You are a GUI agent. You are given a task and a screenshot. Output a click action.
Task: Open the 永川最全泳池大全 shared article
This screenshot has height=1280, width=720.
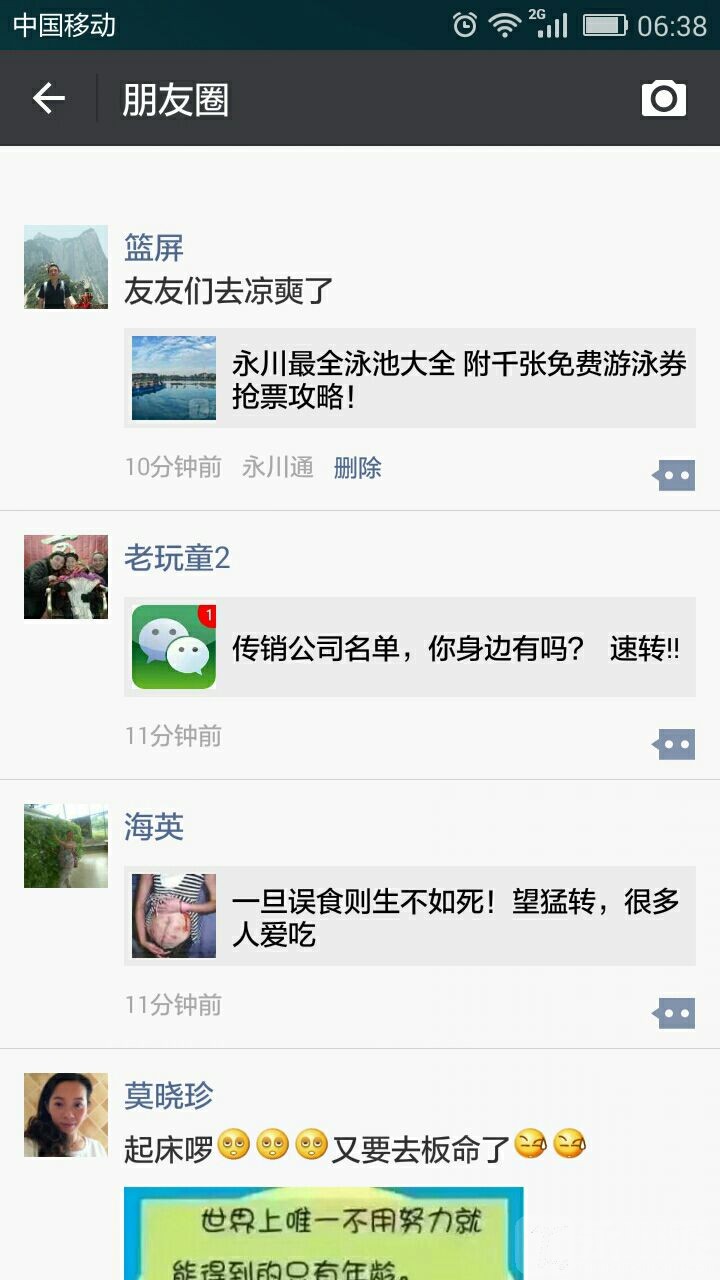410,378
